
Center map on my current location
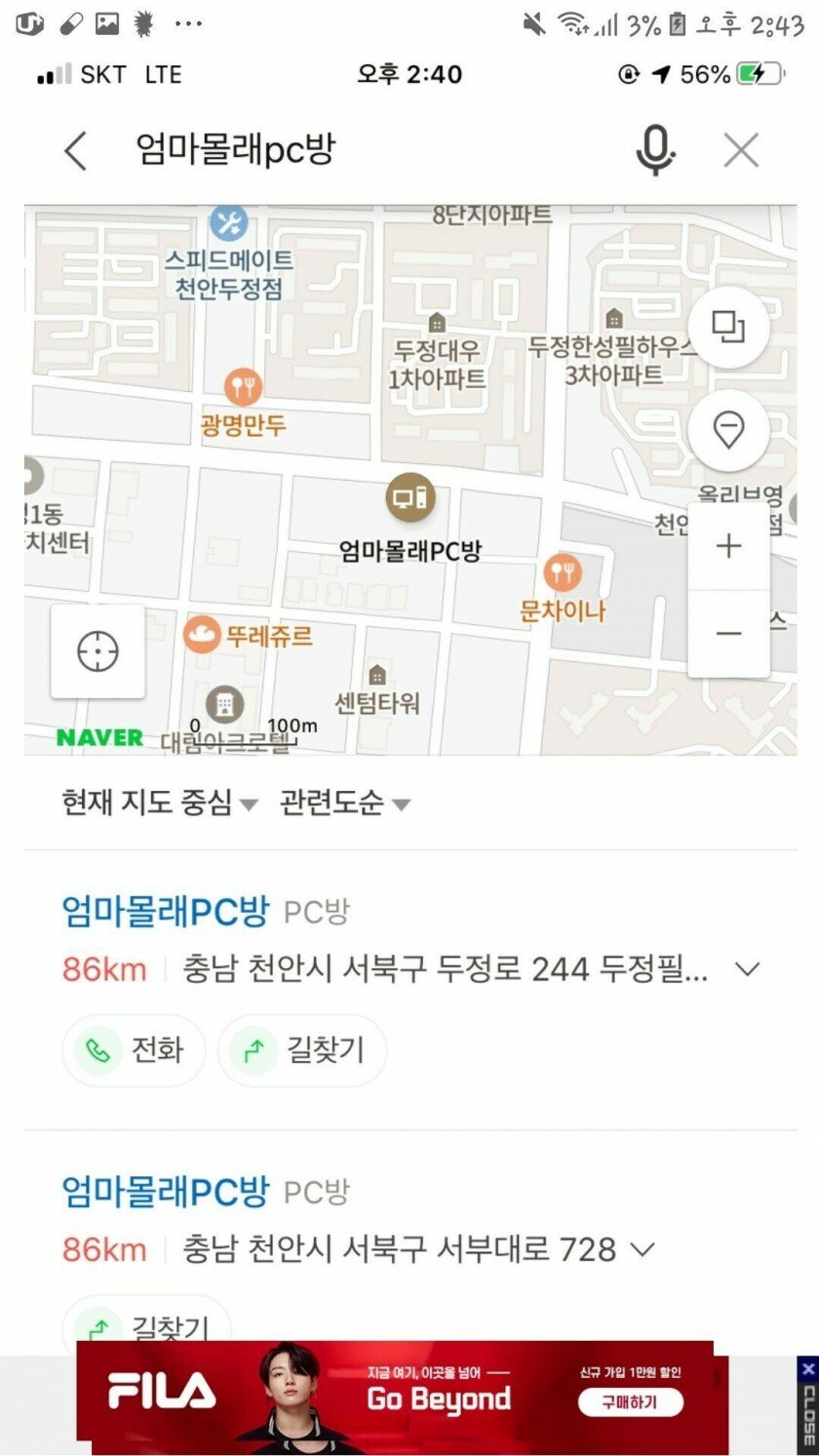(97, 650)
